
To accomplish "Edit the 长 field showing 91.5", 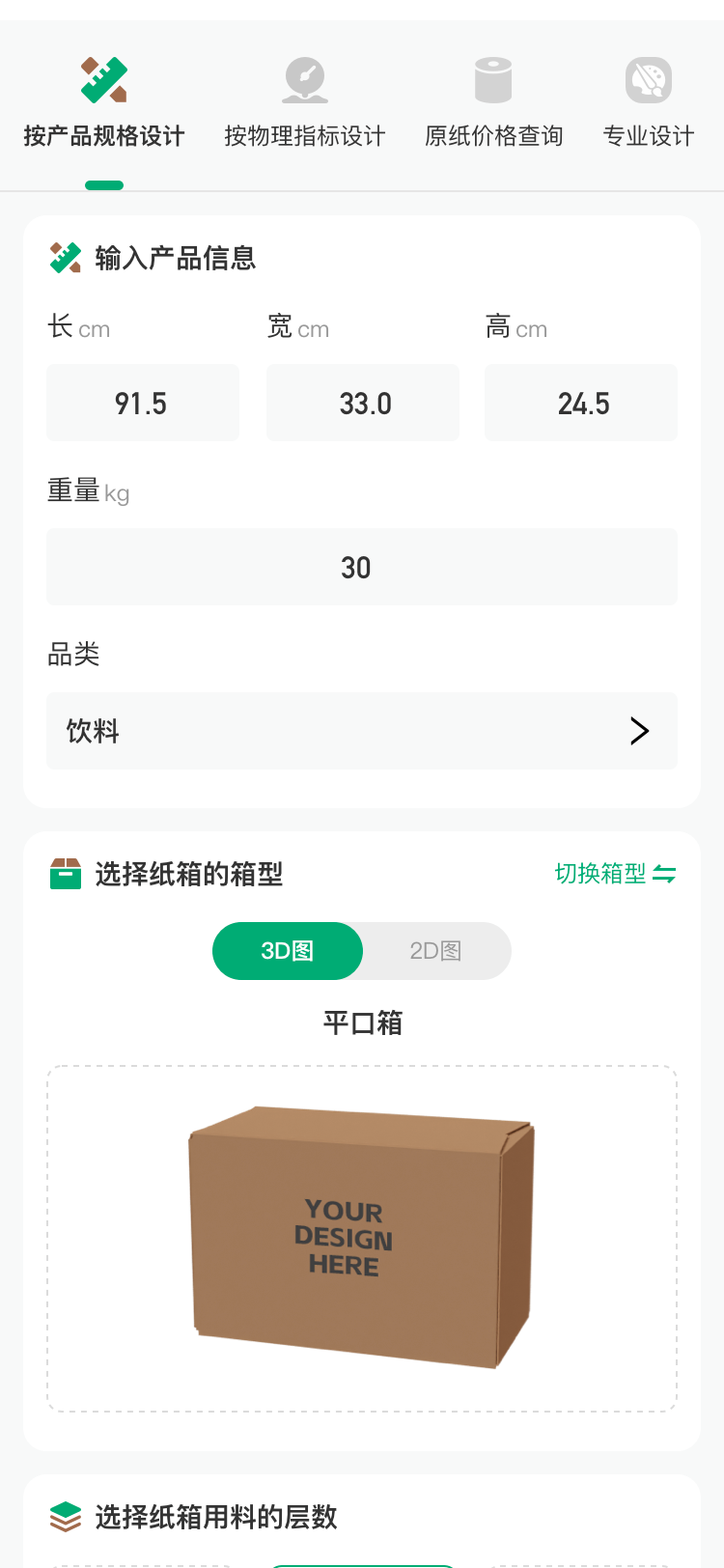I will 143,403.
